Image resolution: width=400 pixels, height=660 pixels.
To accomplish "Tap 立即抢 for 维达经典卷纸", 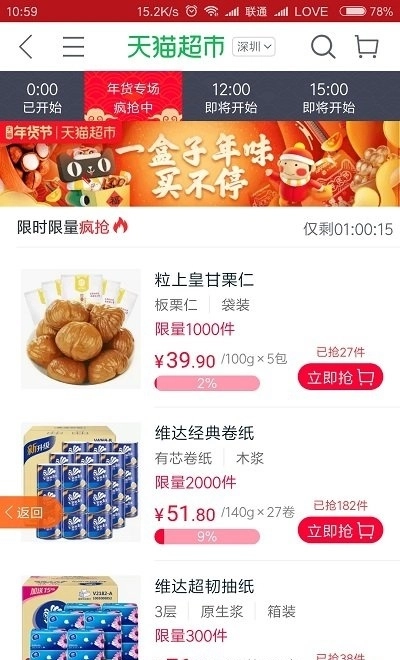I will point(340,530).
